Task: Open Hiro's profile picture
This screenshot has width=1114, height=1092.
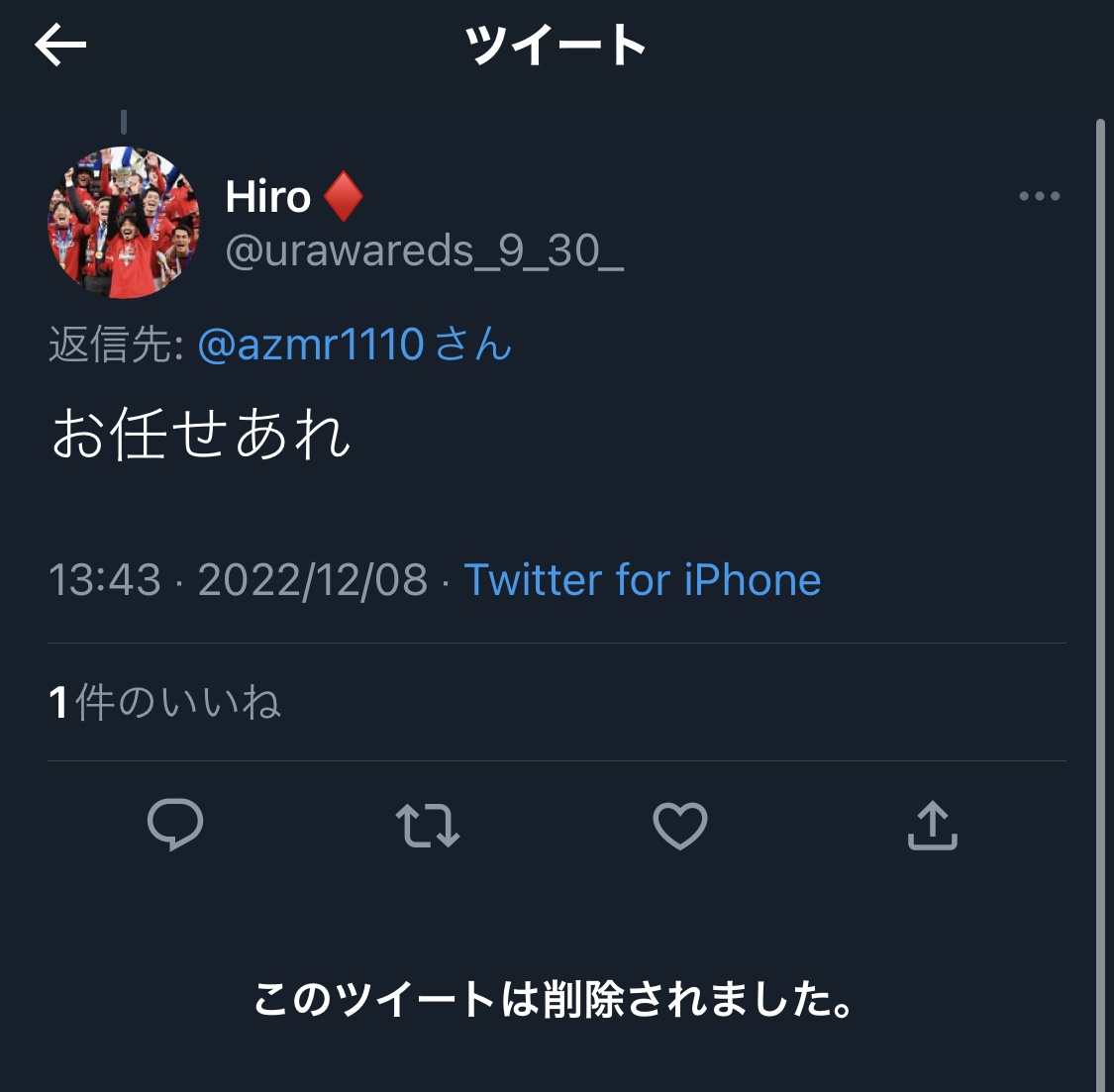Action: [x=124, y=223]
